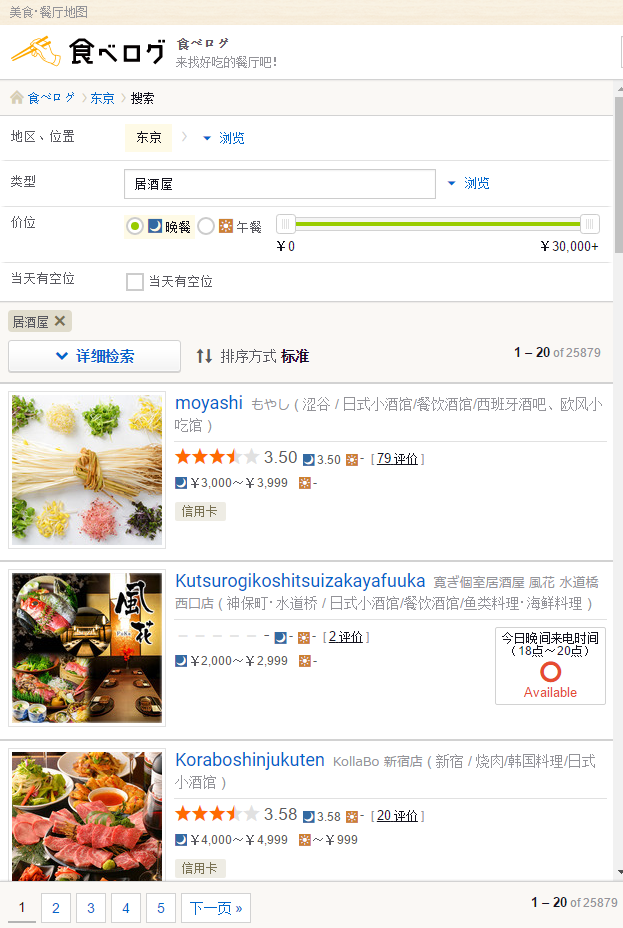View the 79 评价 reviews for moyashi

tap(398, 459)
